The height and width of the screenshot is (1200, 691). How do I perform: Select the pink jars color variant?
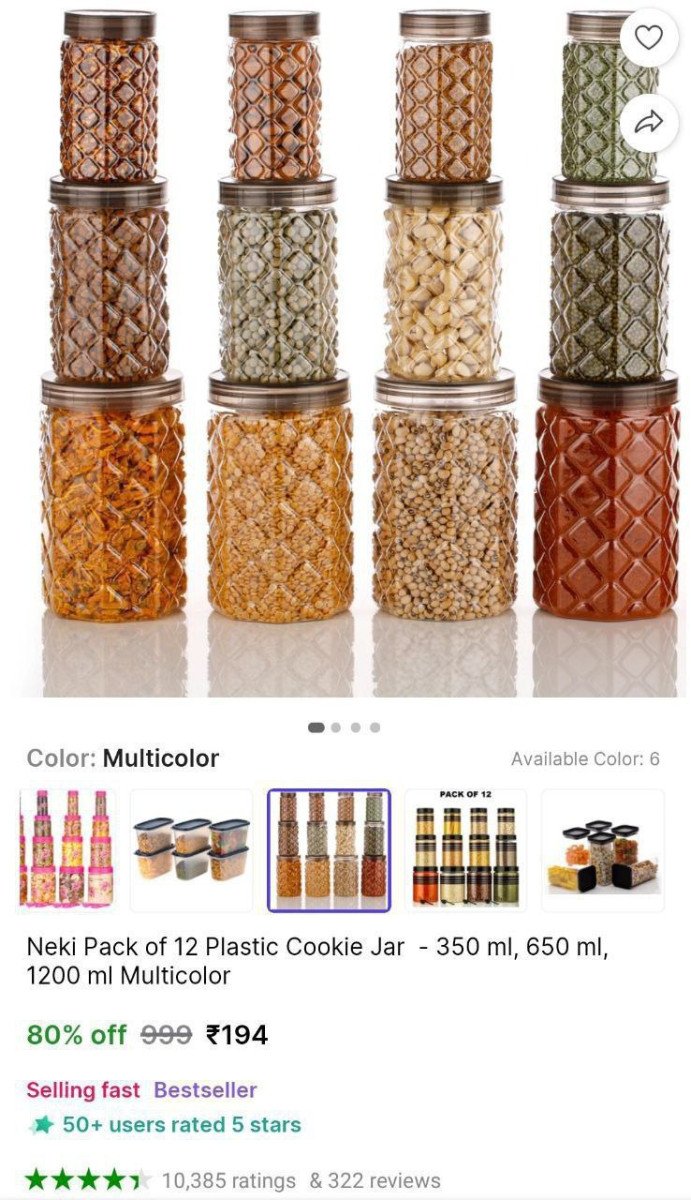click(x=67, y=850)
